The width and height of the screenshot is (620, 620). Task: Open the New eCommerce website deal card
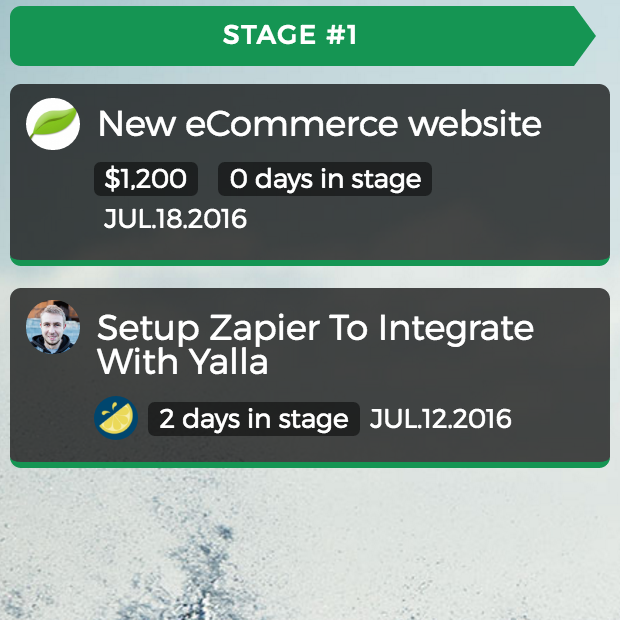[319, 125]
